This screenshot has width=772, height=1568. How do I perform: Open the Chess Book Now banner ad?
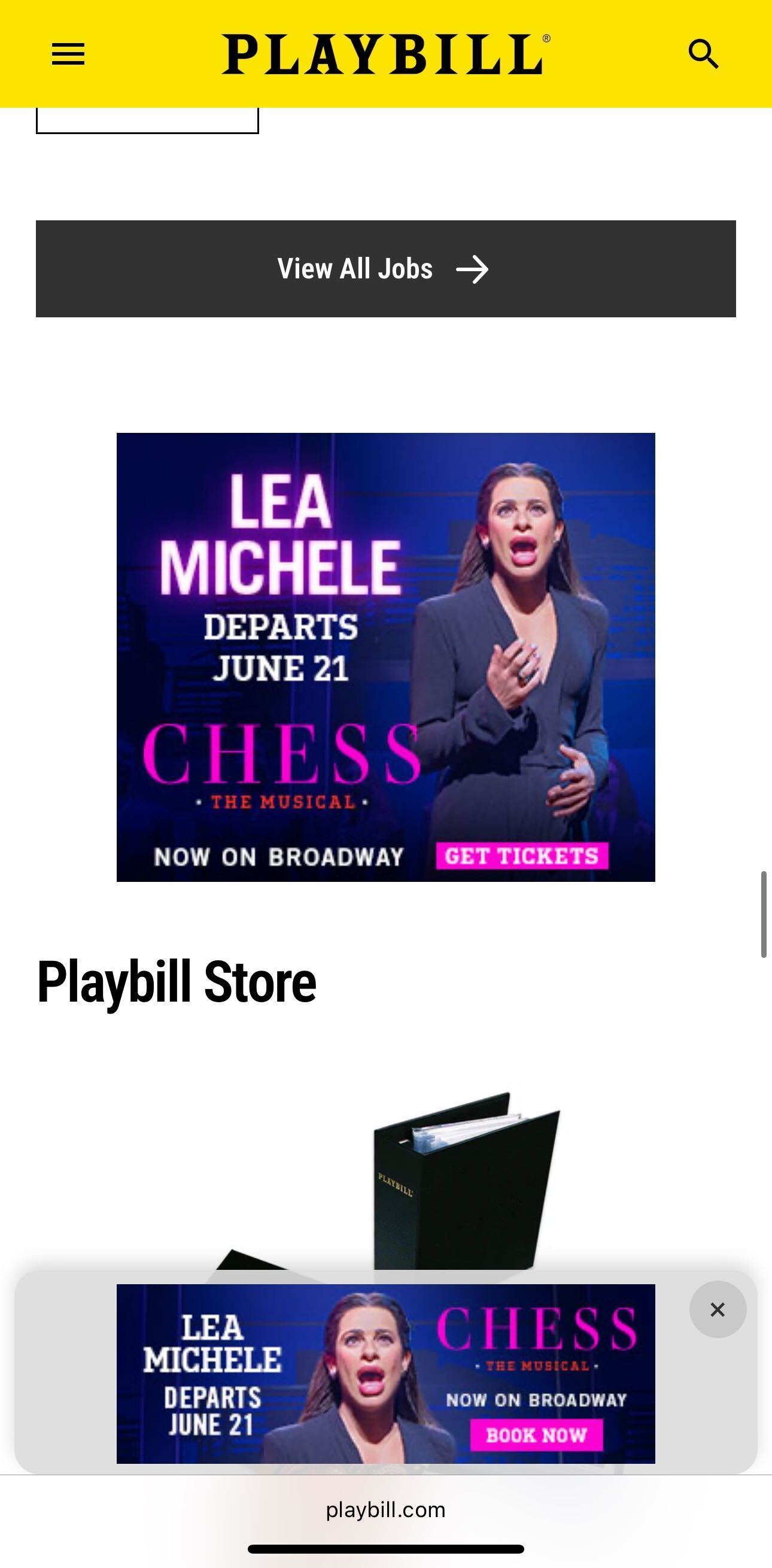coord(536,1434)
